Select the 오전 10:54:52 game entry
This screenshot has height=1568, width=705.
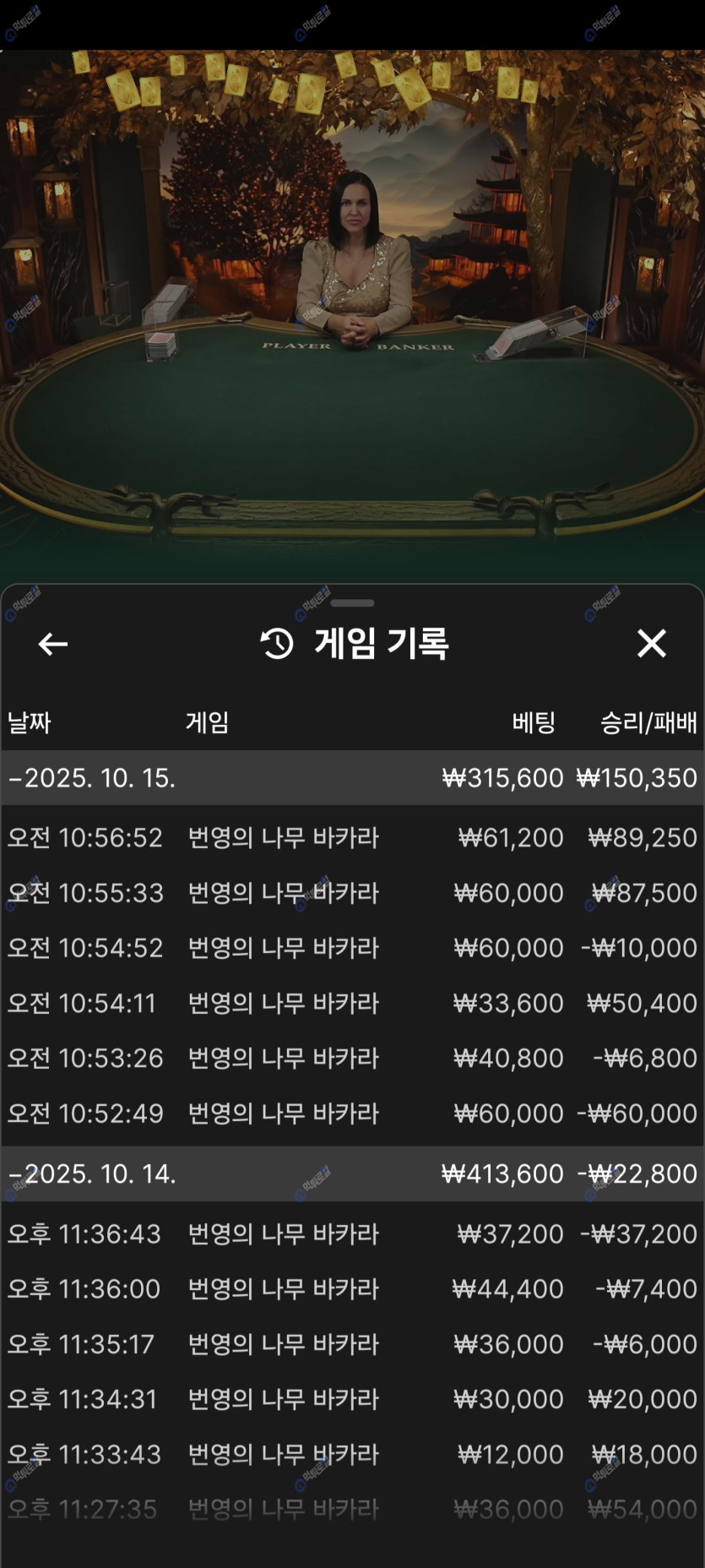[352, 948]
